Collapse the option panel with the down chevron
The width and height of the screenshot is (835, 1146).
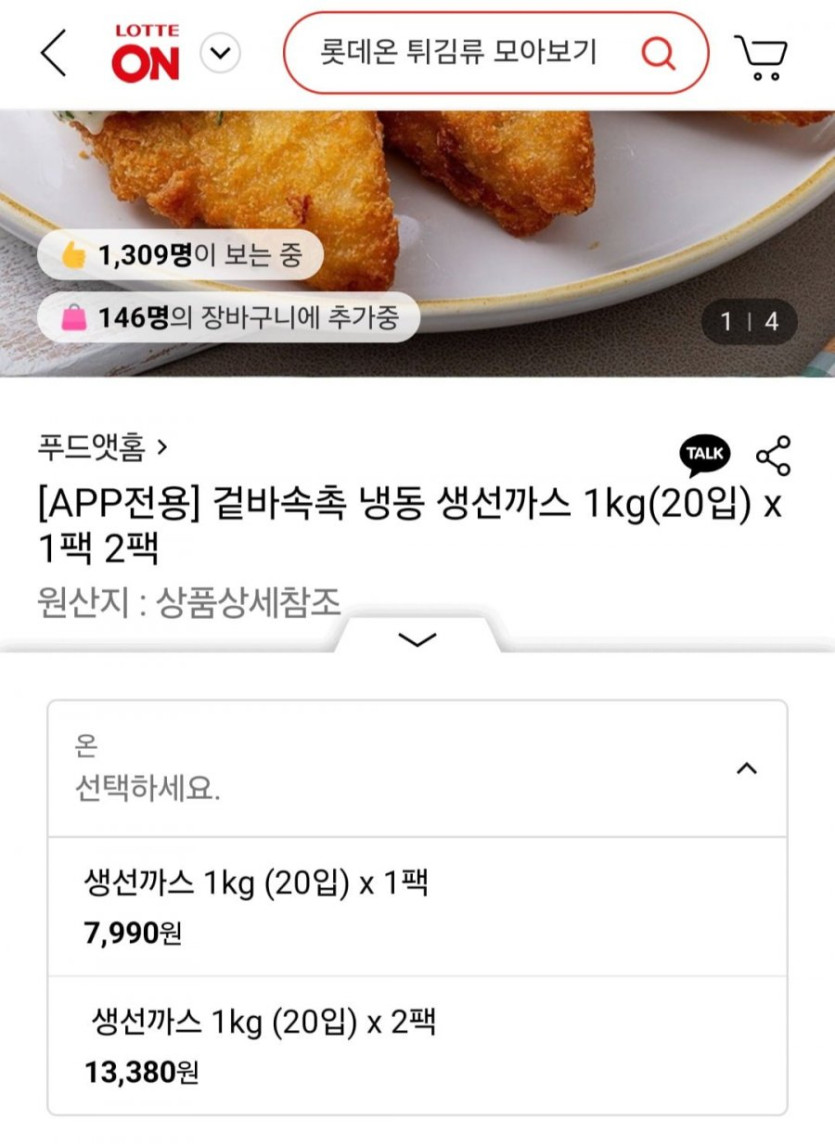click(x=417, y=639)
